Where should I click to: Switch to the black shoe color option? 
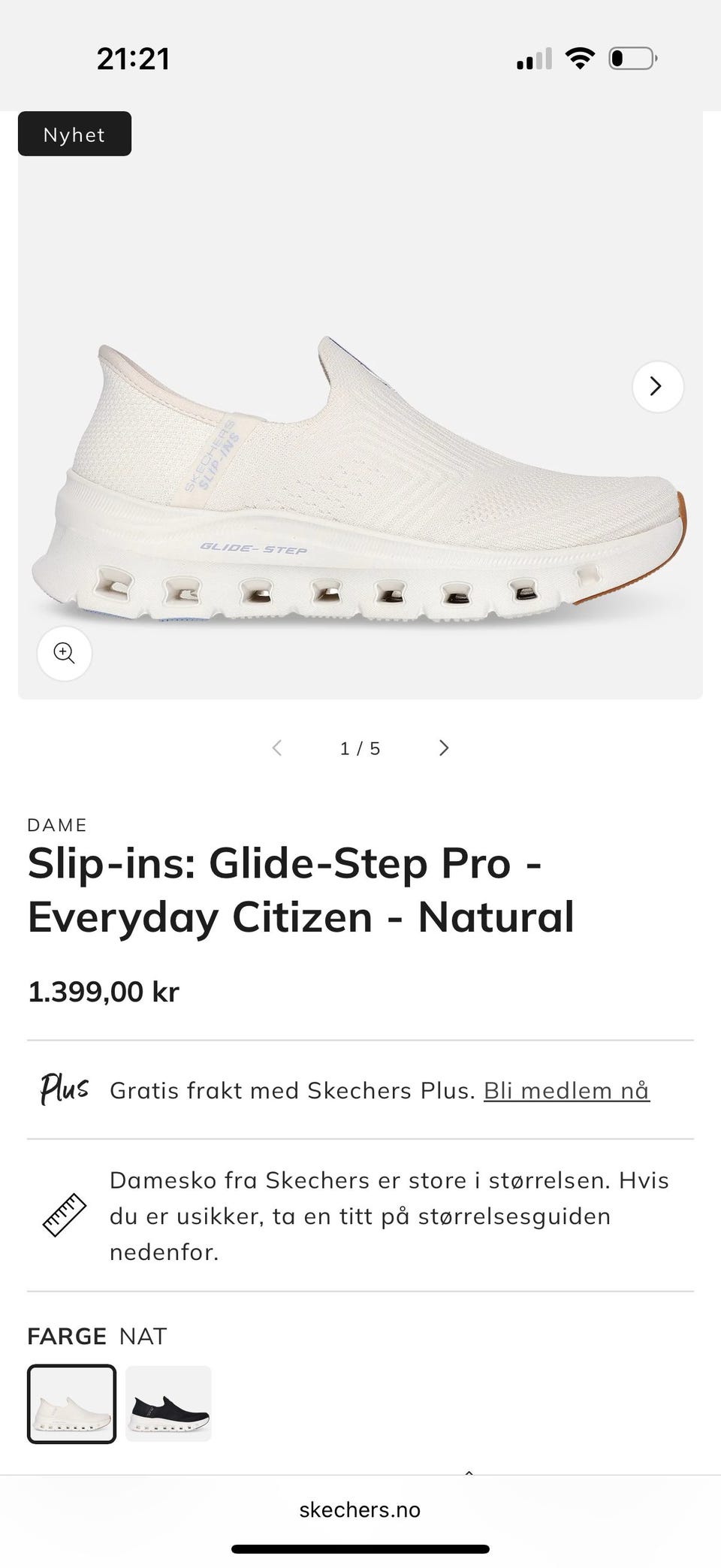[x=168, y=1403]
